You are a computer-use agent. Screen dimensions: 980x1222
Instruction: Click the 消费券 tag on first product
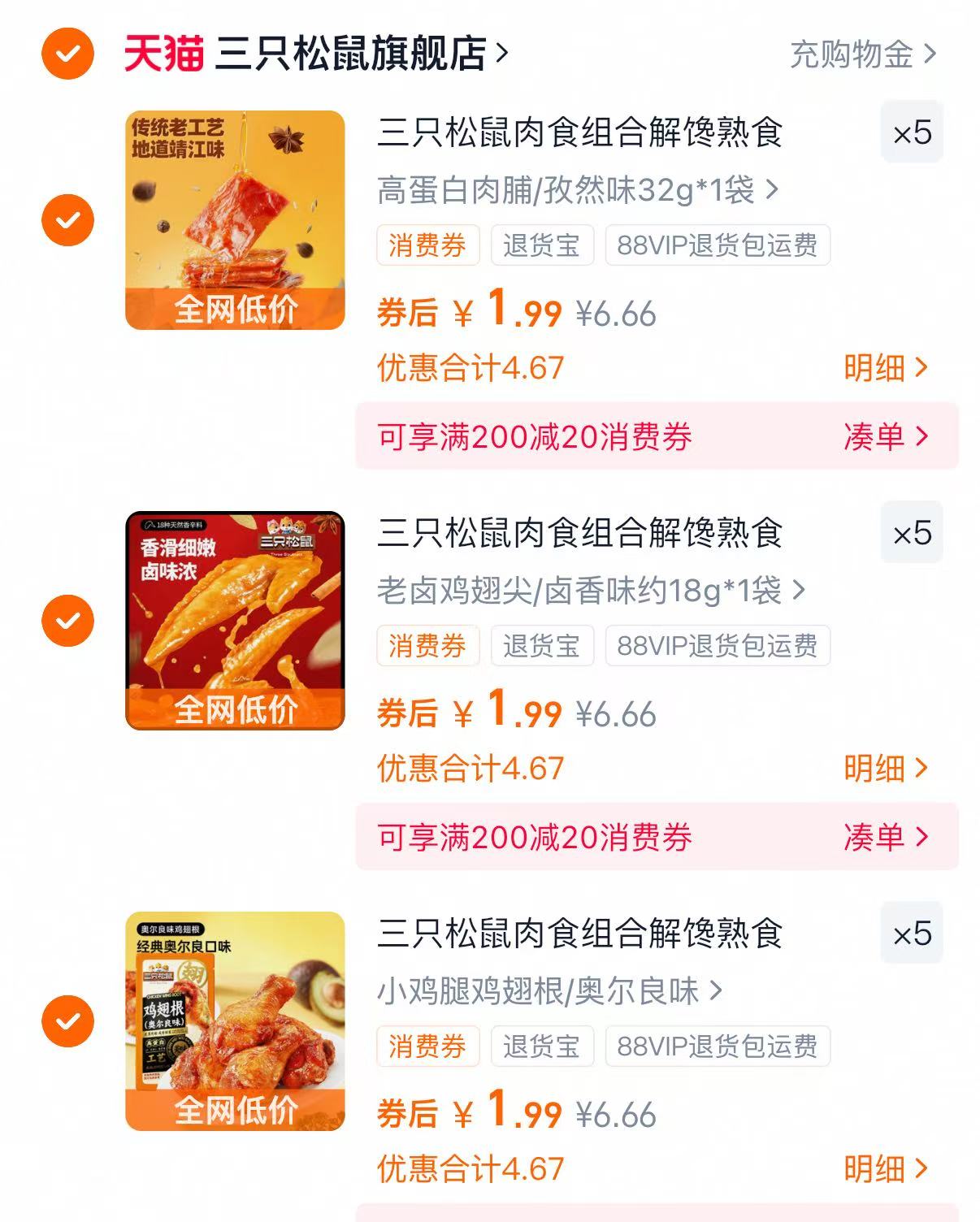(x=429, y=245)
